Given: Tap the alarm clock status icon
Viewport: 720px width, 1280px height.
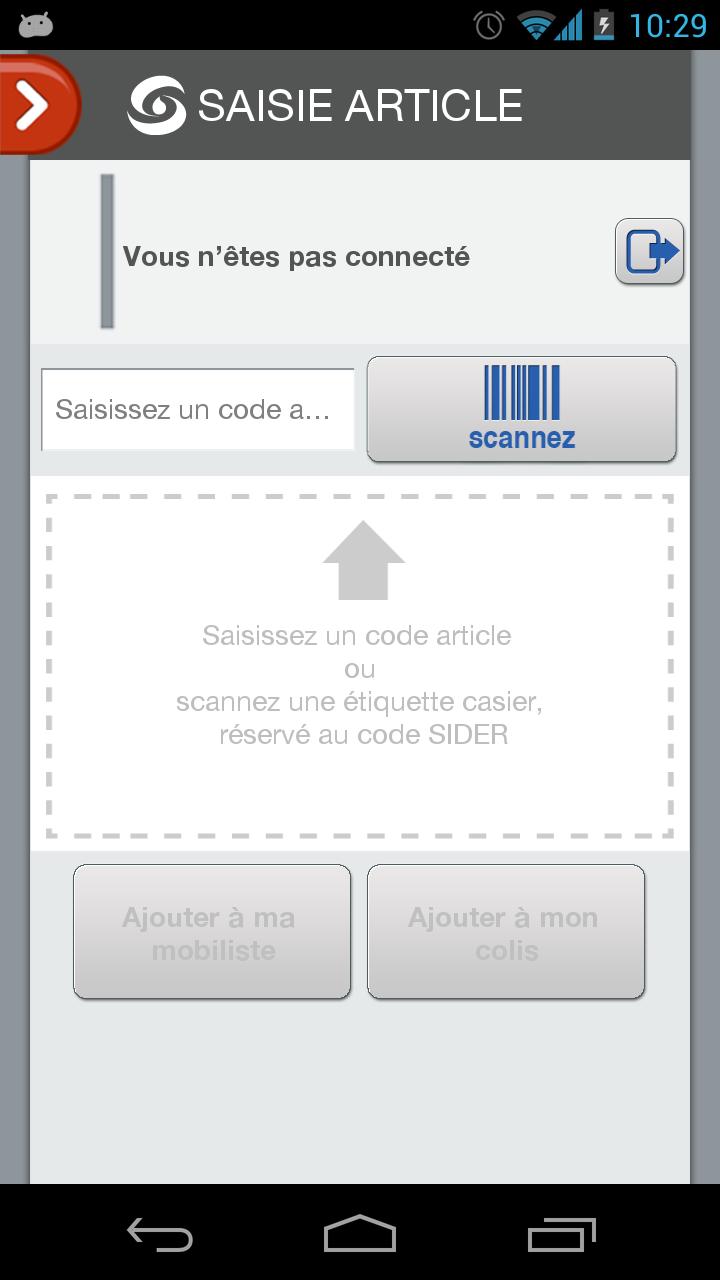Looking at the screenshot, I should 486,24.
